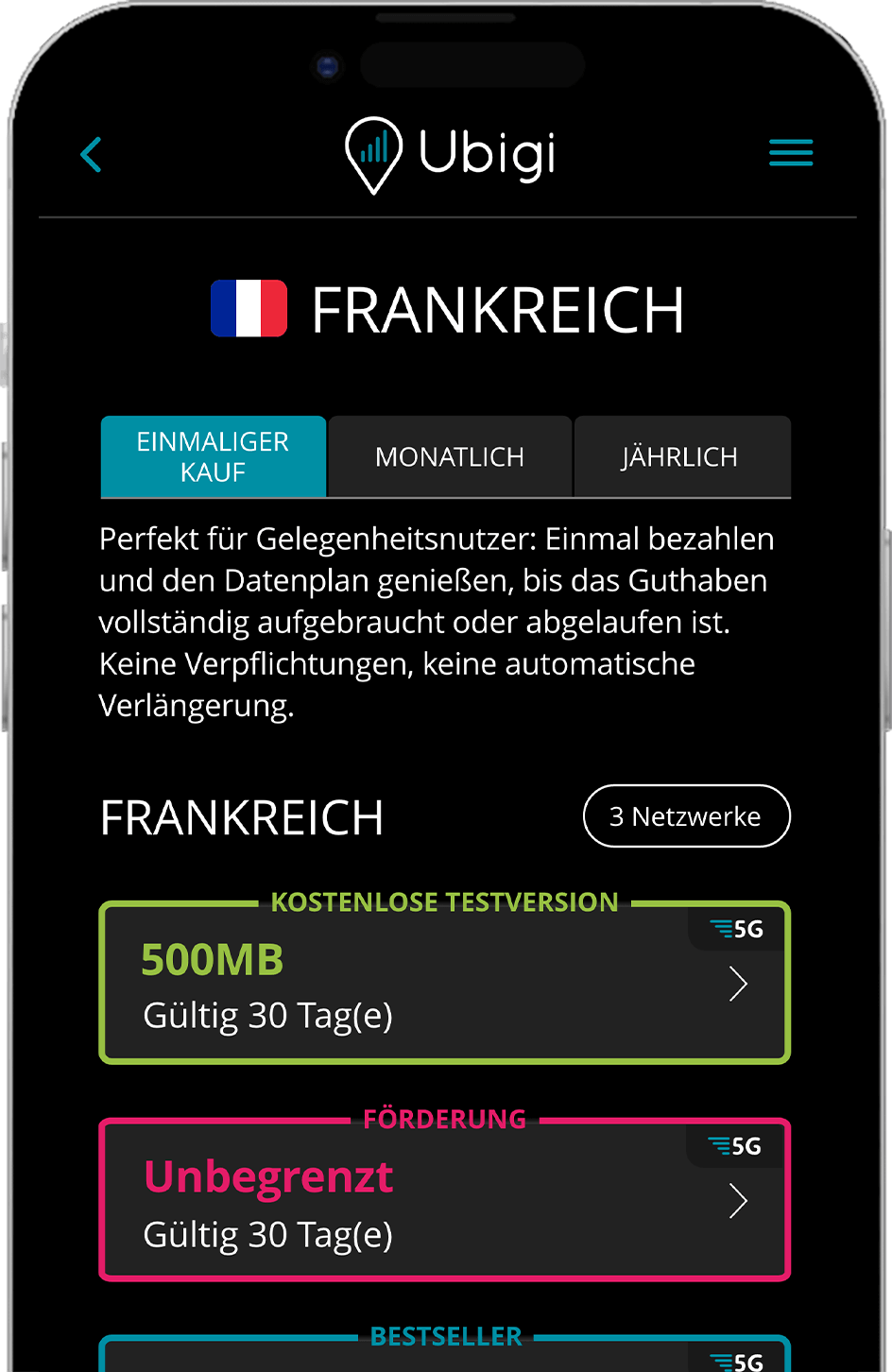The image size is (892, 1372).
Task: Open the hamburger menu
Action: pyautogui.click(x=791, y=153)
